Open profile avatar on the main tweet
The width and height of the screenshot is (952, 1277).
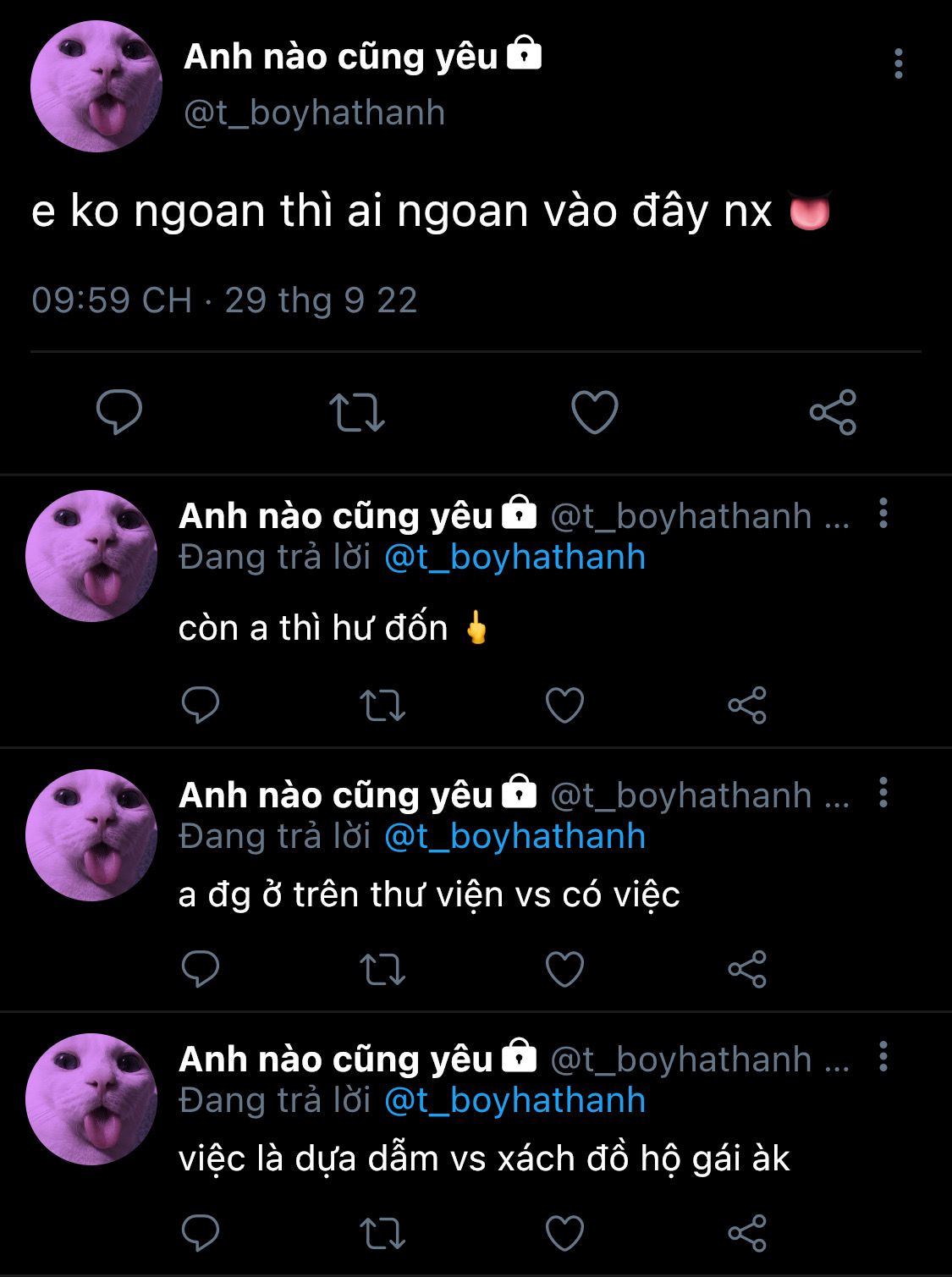pos(96,86)
